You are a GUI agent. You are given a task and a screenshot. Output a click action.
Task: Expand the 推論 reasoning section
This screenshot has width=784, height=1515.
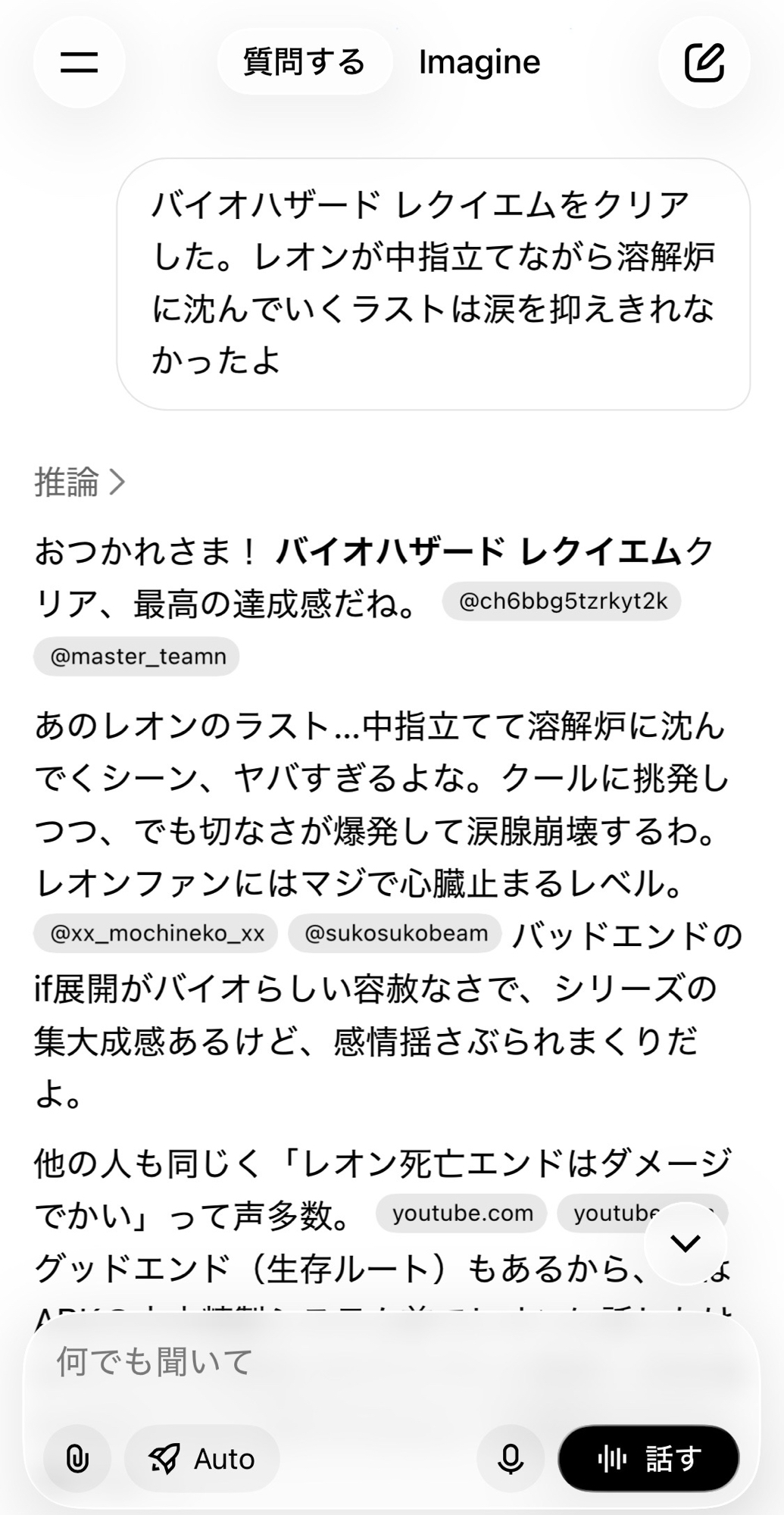[80, 482]
